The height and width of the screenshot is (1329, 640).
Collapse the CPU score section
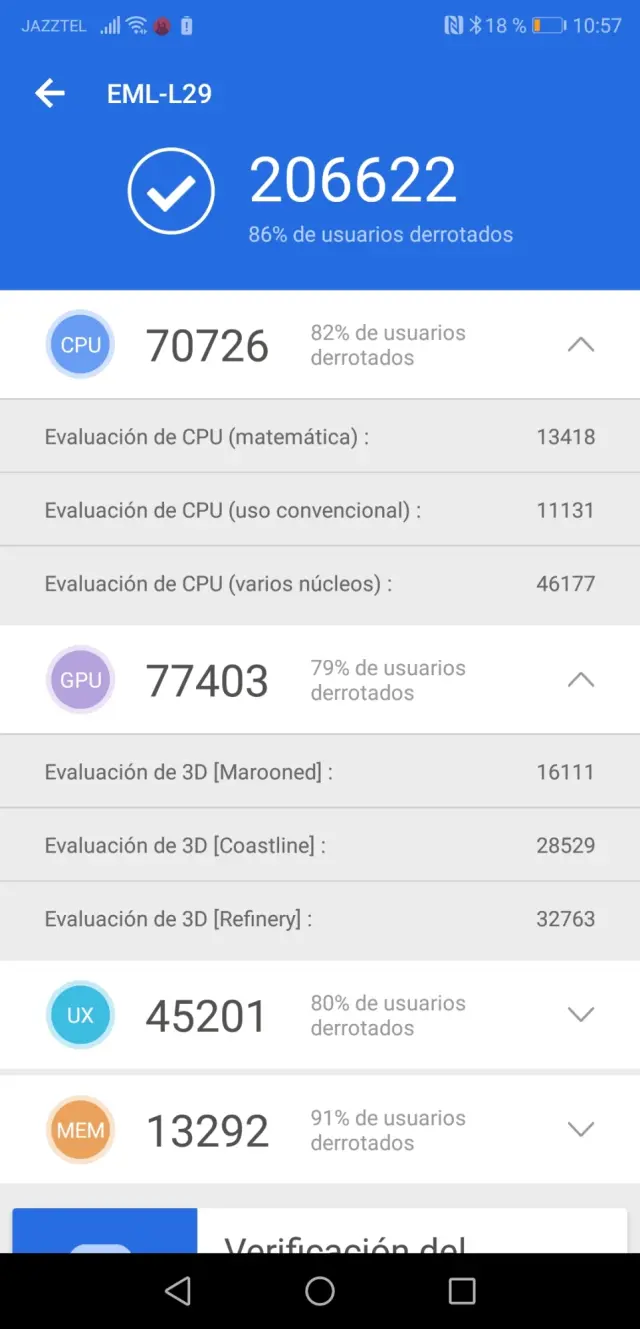click(x=580, y=345)
